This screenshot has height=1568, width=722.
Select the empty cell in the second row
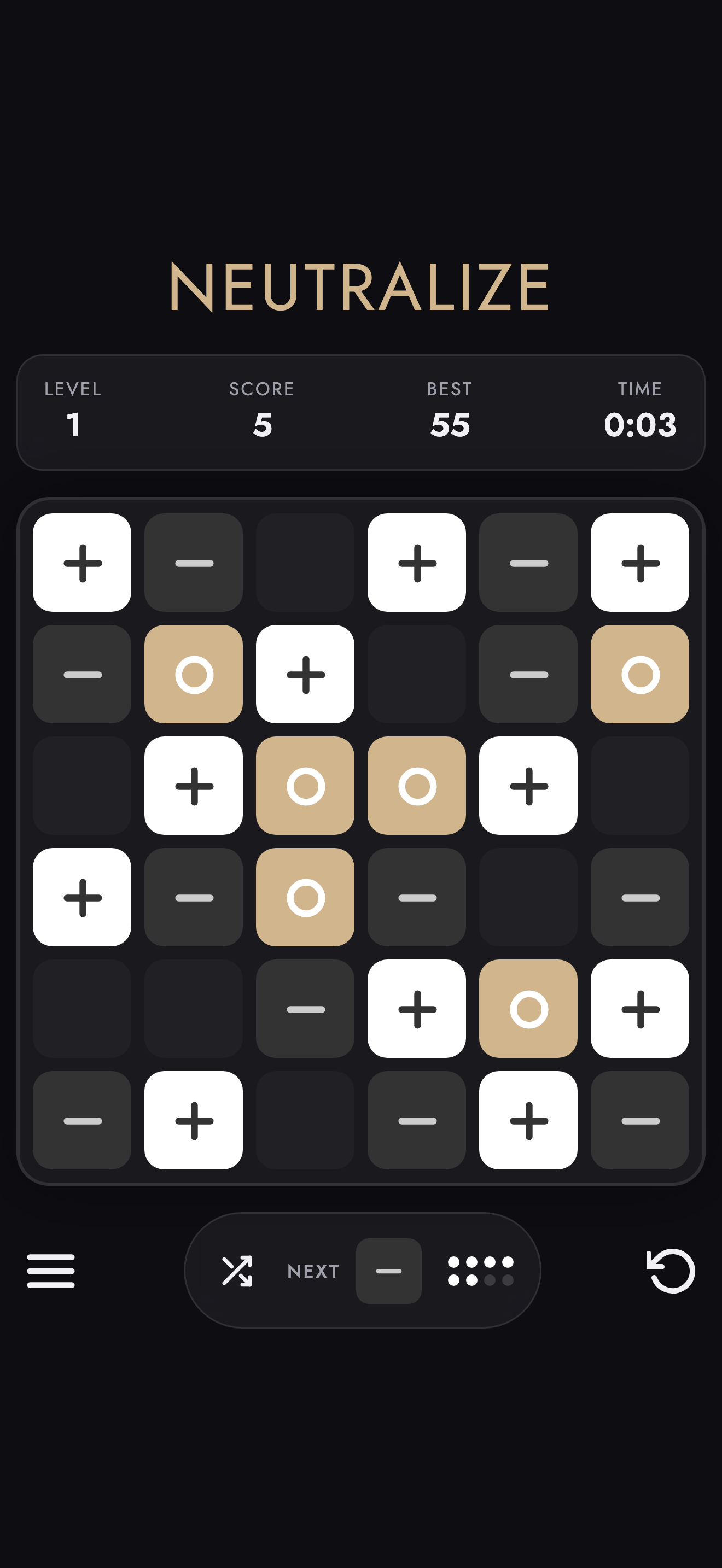416,674
